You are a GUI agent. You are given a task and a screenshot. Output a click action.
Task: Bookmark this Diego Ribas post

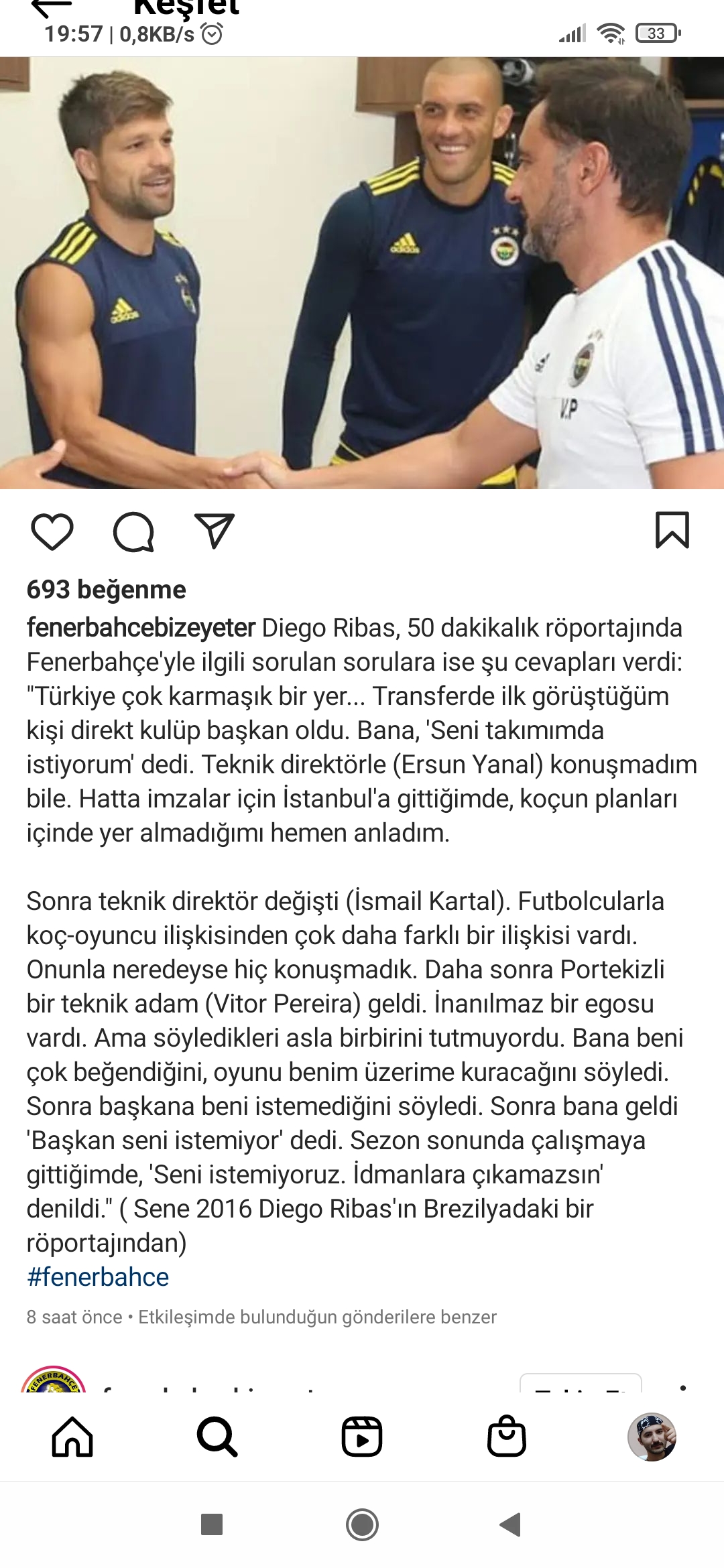coord(672,531)
